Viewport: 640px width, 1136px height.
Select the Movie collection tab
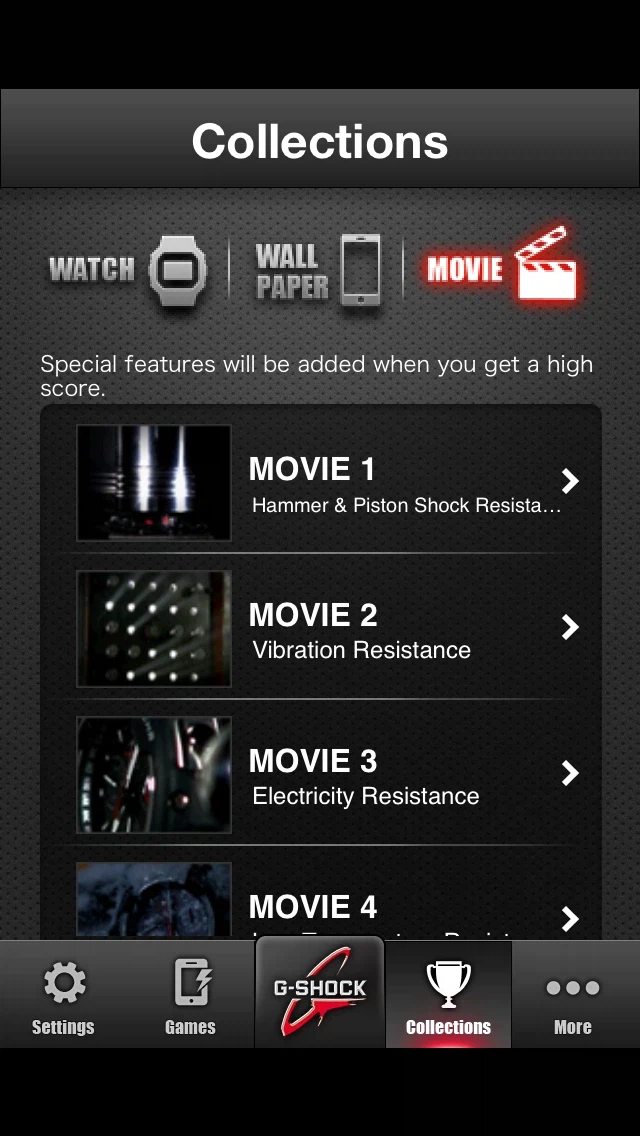click(502, 268)
